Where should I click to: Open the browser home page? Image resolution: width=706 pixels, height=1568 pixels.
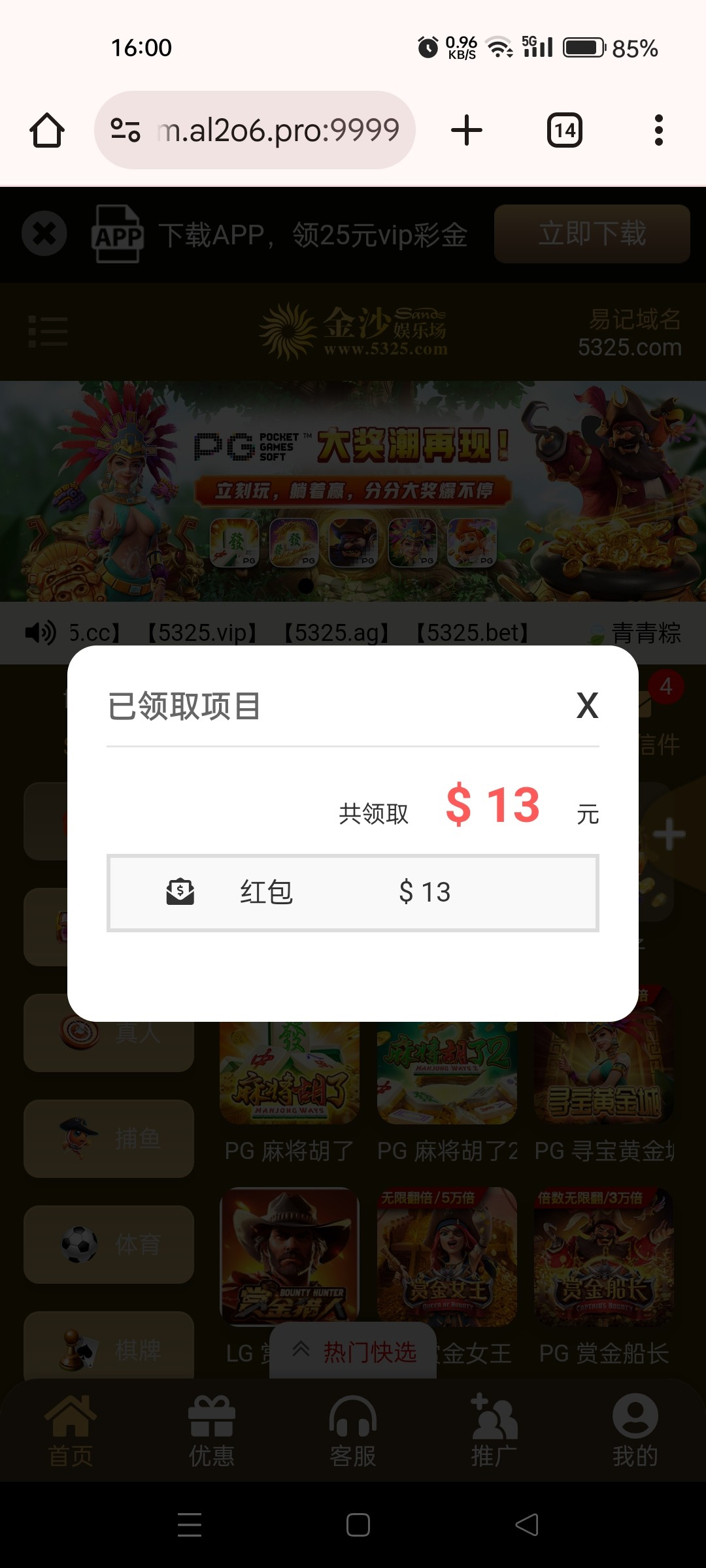47,130
